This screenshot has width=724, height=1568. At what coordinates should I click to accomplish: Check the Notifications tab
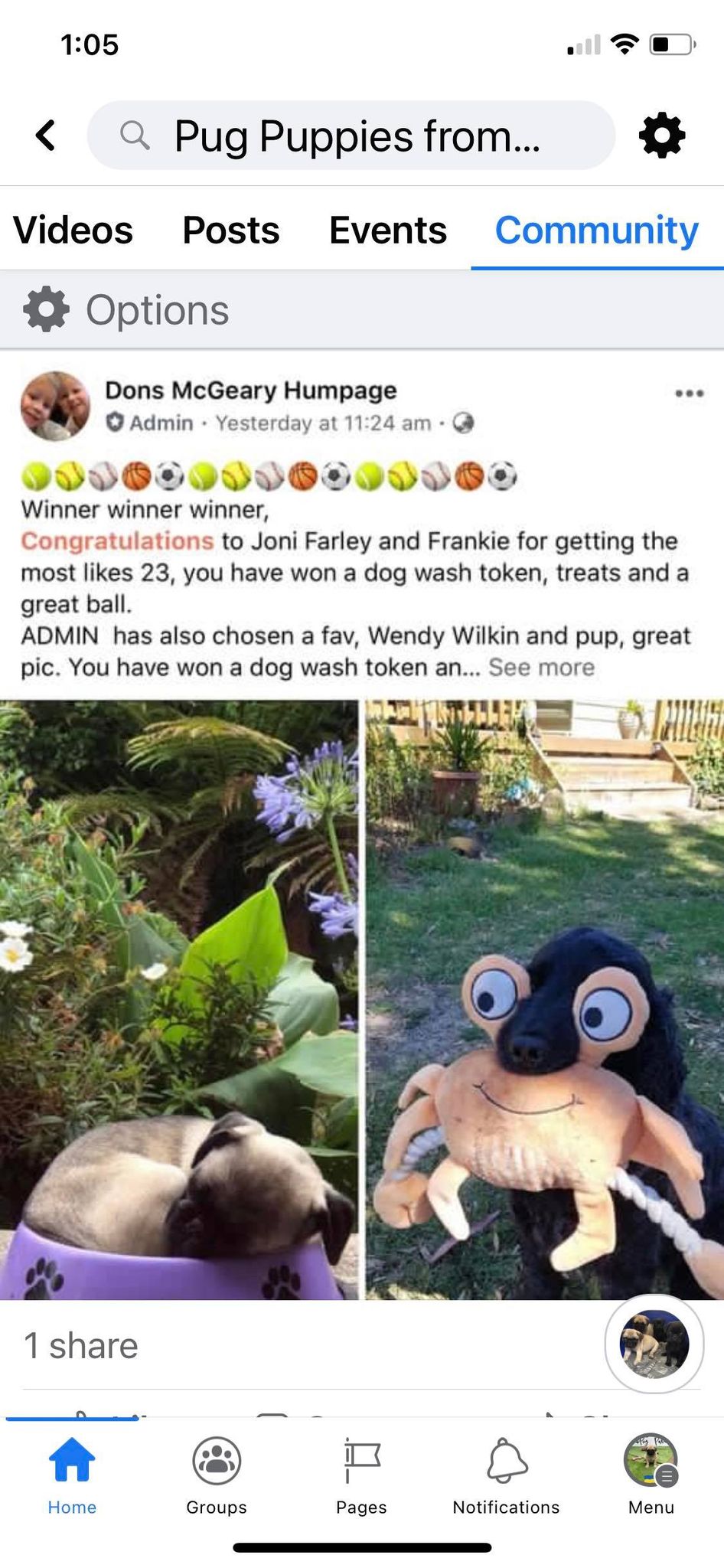coord(506,1475)
